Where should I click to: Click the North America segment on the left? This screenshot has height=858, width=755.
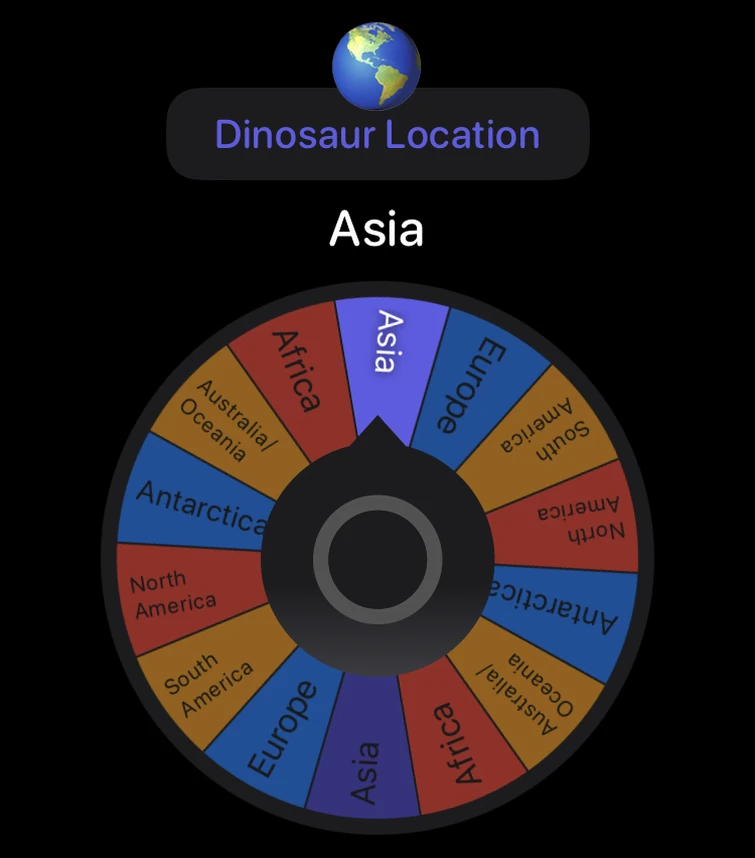tap(175, 590)
